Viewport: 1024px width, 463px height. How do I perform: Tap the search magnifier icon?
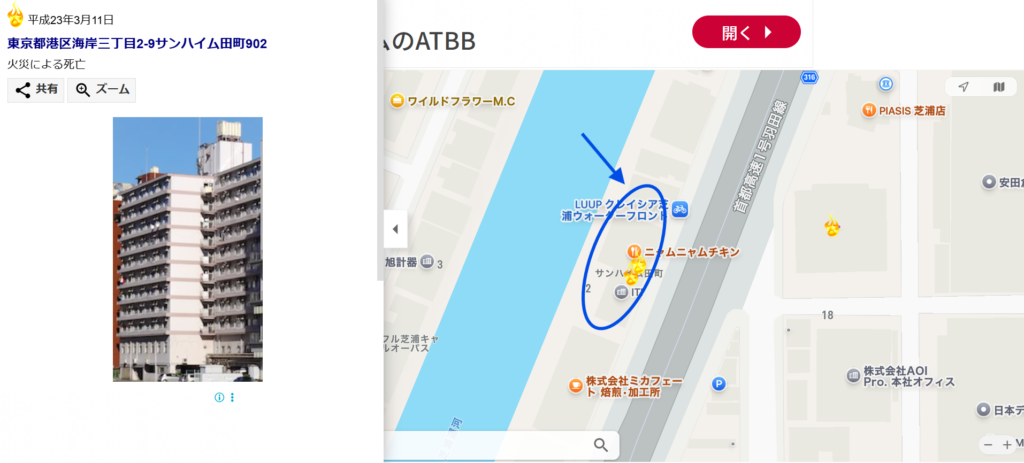click(601, 445)
